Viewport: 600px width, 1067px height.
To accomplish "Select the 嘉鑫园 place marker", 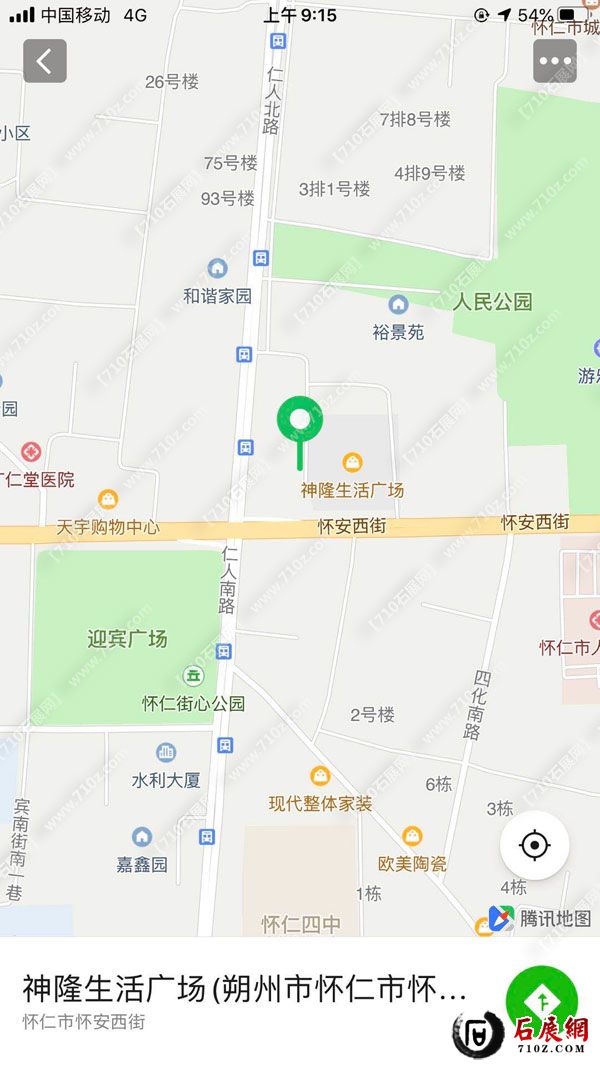I will [x=142, y=837].
